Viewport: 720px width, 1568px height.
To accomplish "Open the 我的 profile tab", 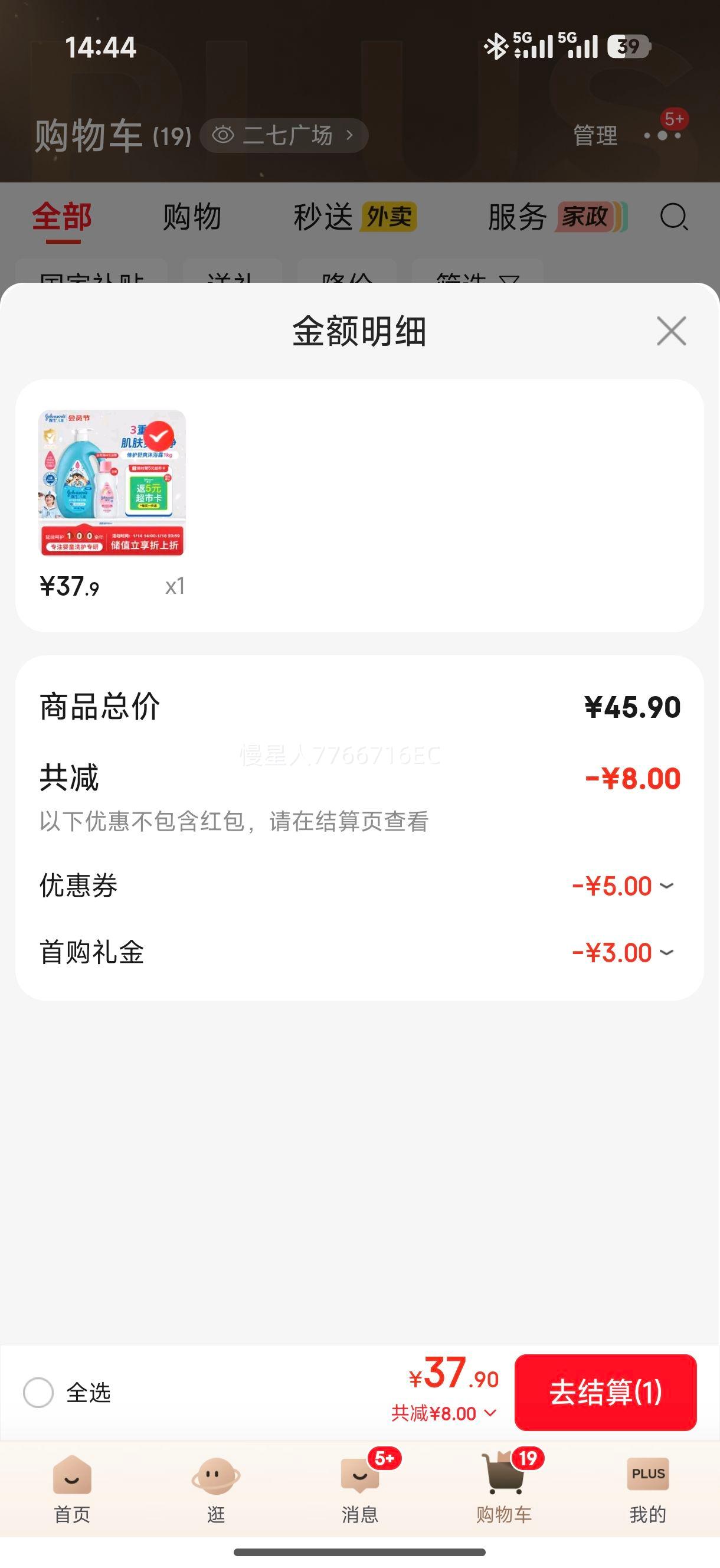I will [x=647, y=1487].
